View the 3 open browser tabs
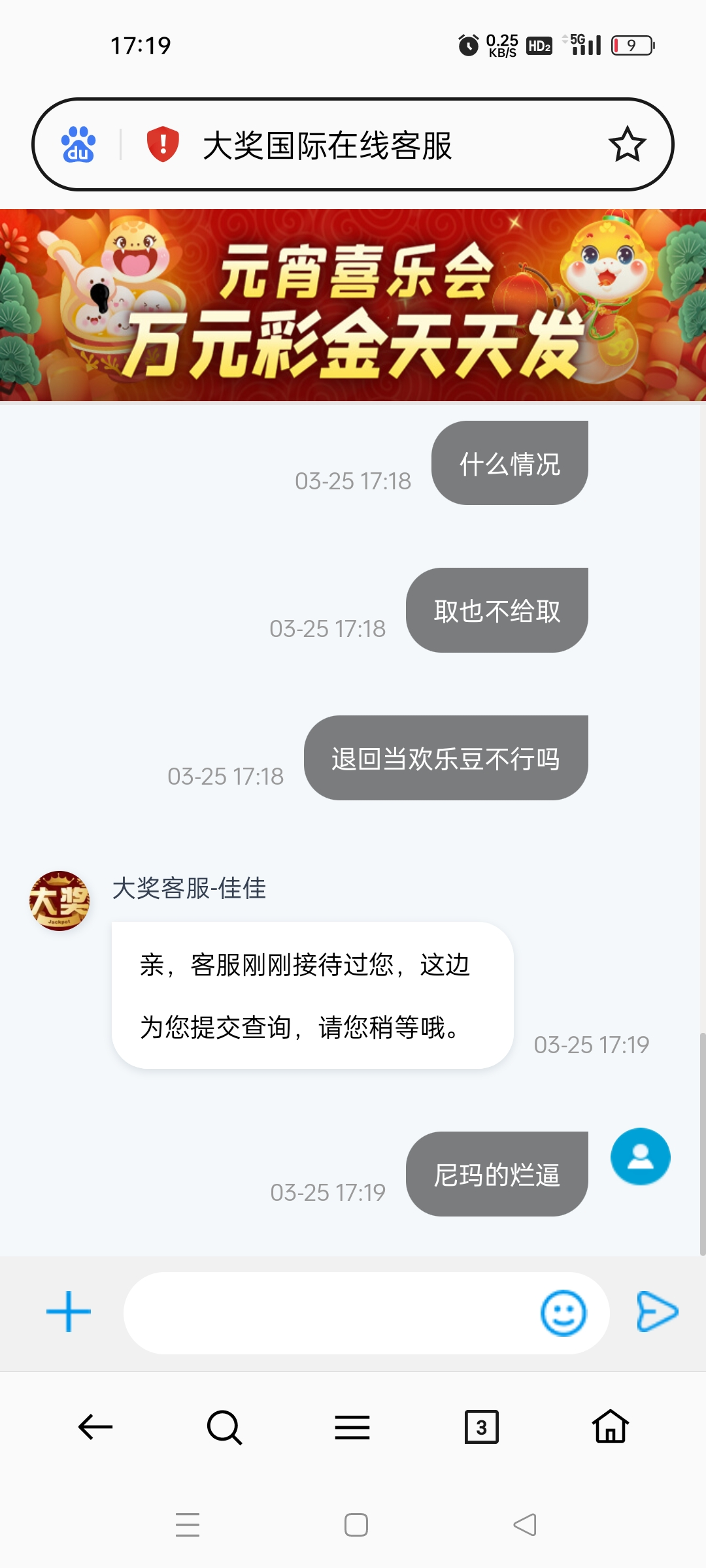The height and width of the screenshot is (1568, 706). [x=481, y=1427]
